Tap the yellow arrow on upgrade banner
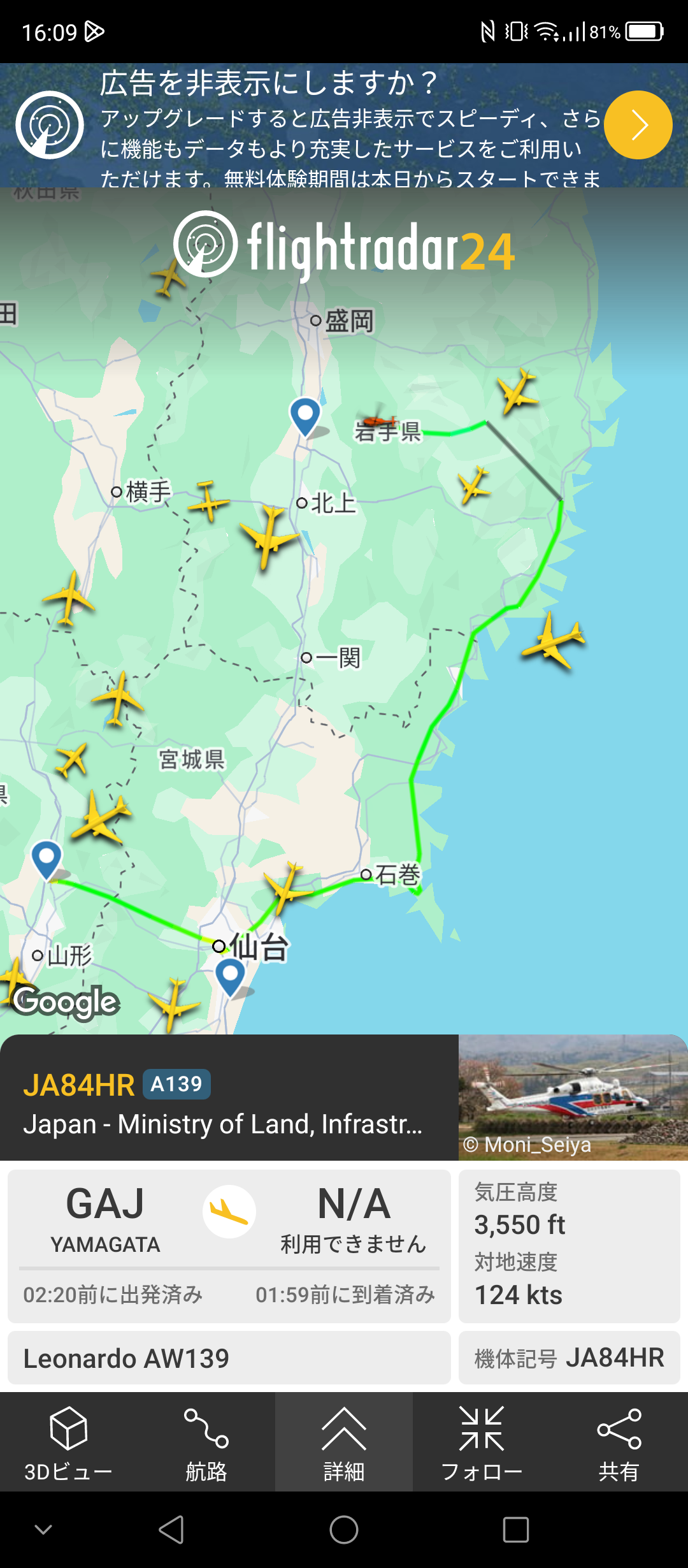The image size is (688, 1568). [638, 125]
